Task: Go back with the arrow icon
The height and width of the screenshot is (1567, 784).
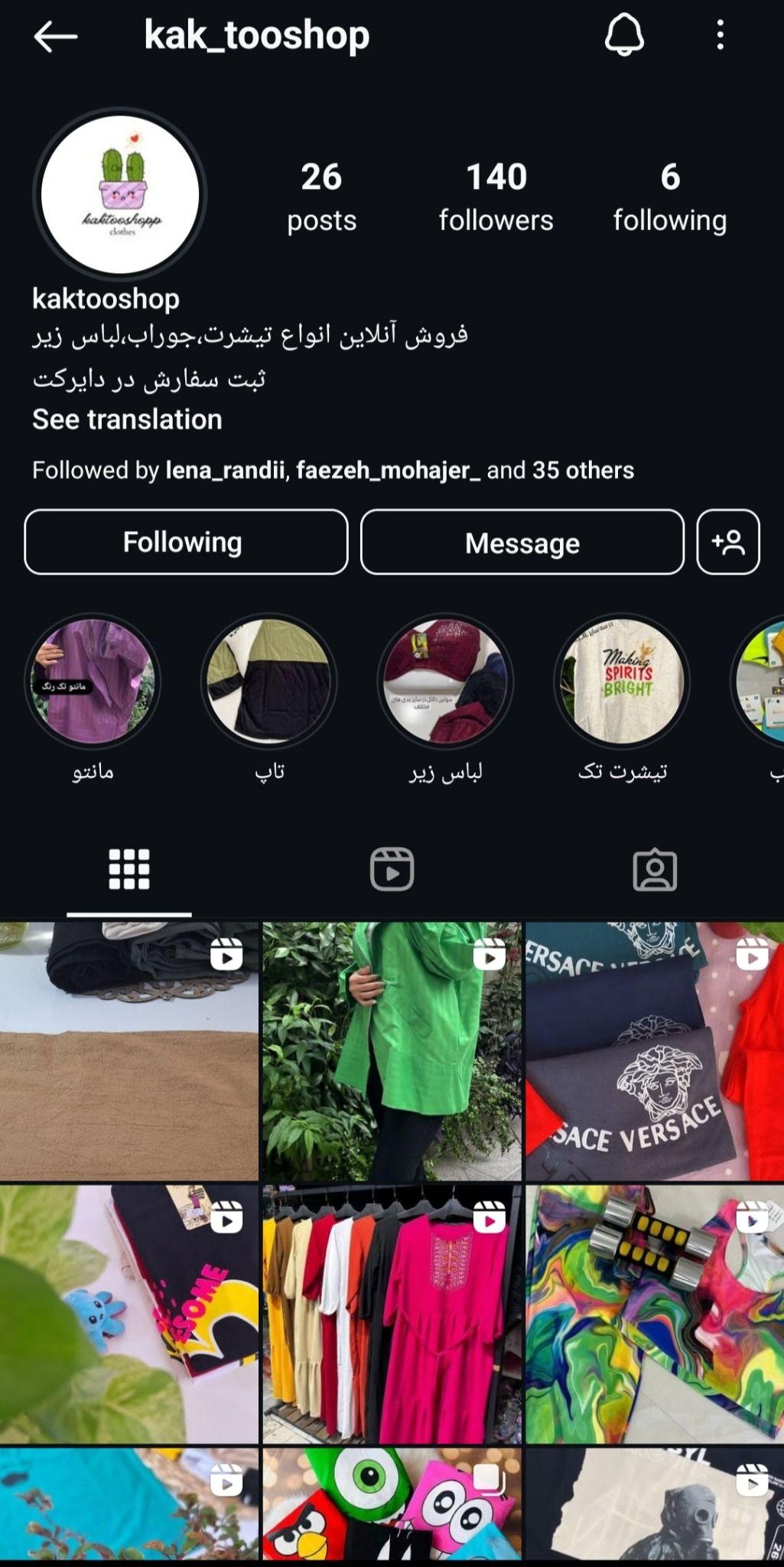Action: click(56, 36)
